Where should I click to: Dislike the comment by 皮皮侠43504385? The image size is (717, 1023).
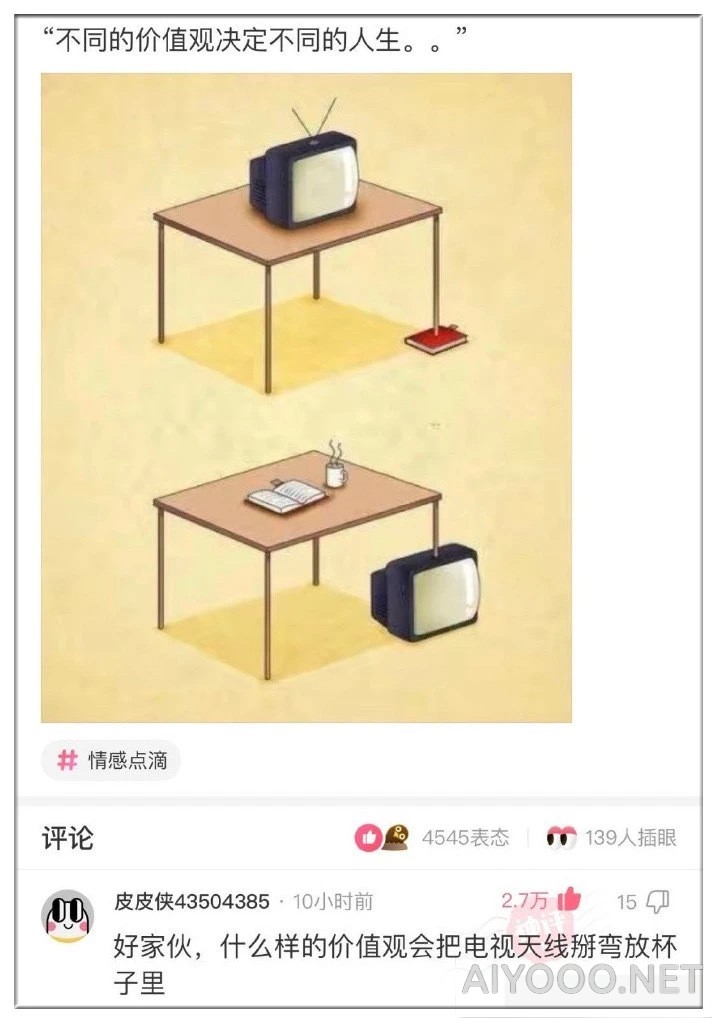pyautogui.click(x=657, y=902)
